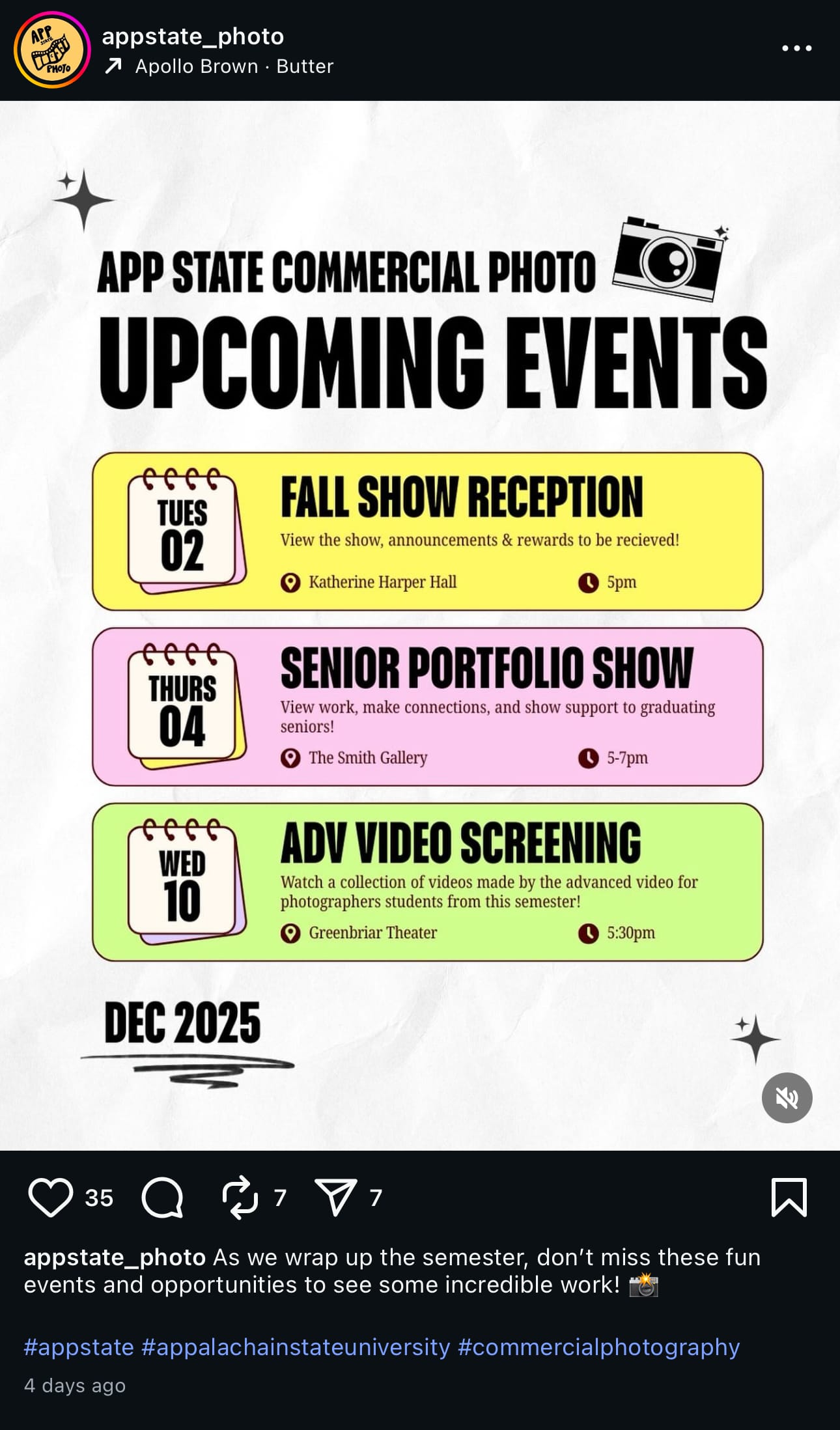Tap the upcoming events post image
840x1430 pixels.
[x=420, y=625]
